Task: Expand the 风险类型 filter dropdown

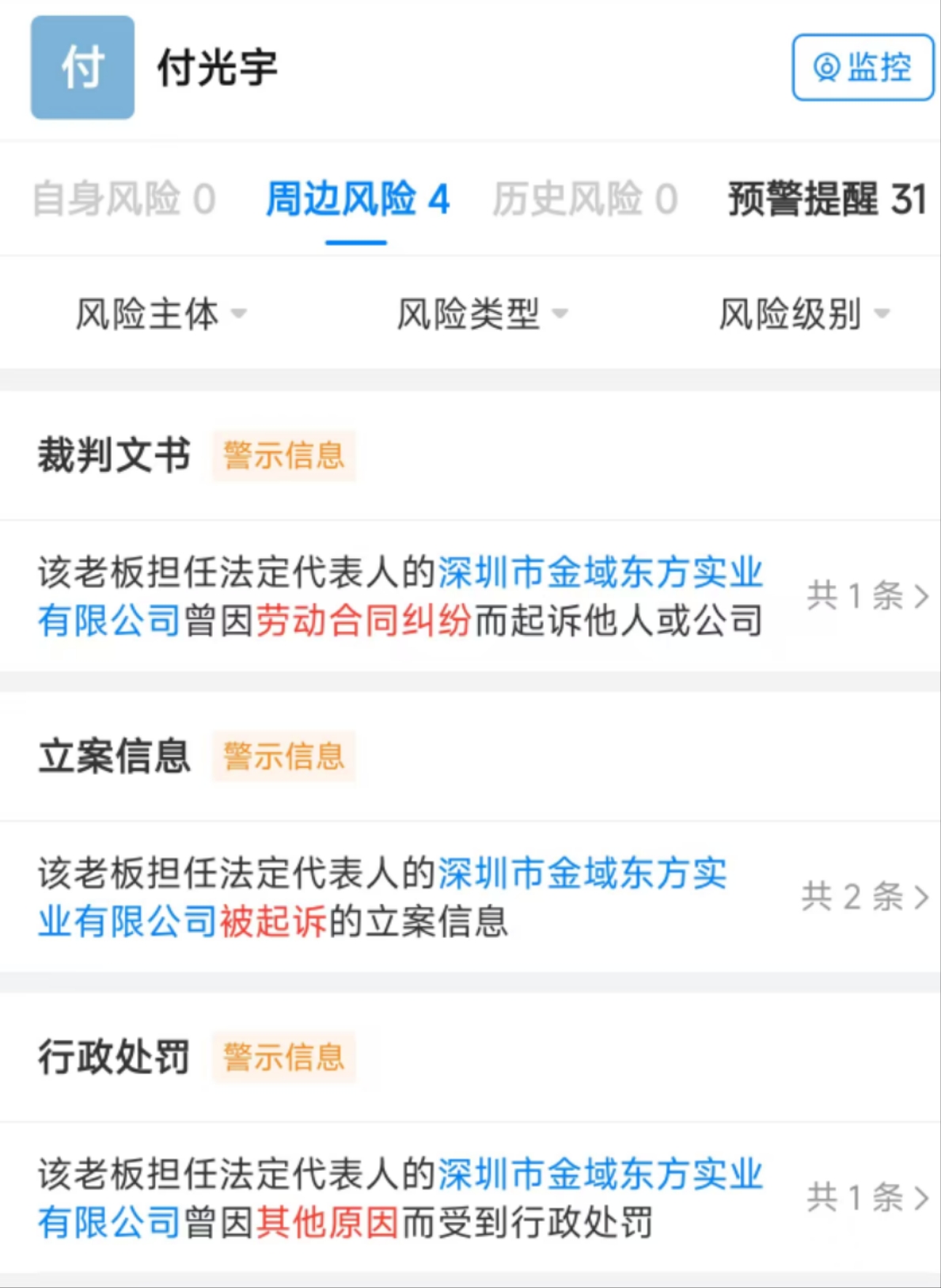Action: pos(482,314)
